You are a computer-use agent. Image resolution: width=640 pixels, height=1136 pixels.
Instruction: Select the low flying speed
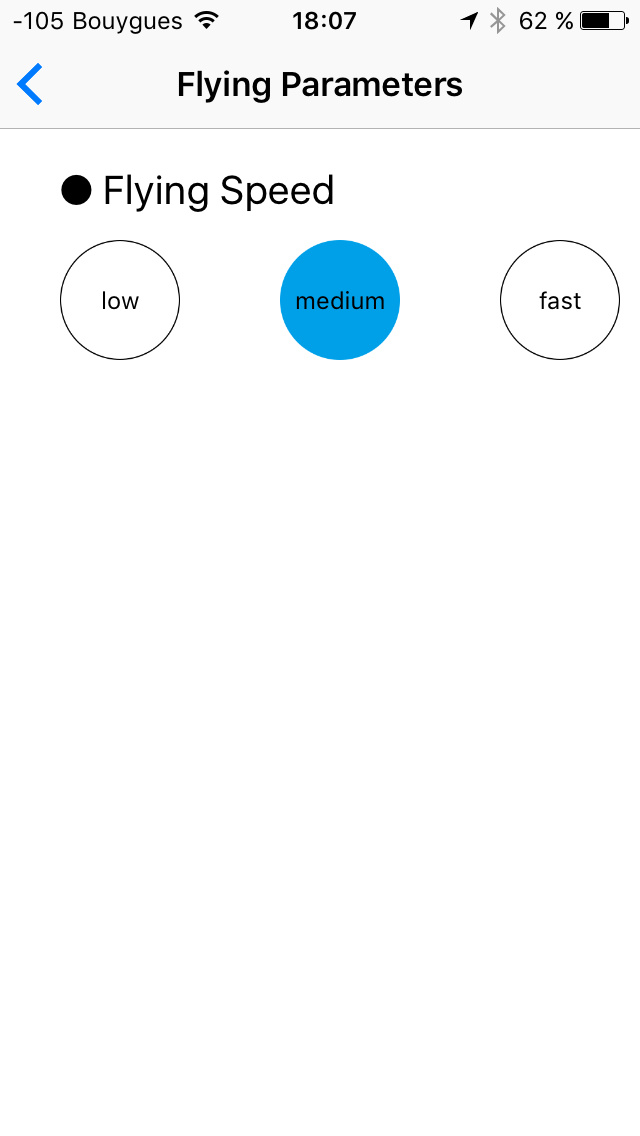click(120, 300)
